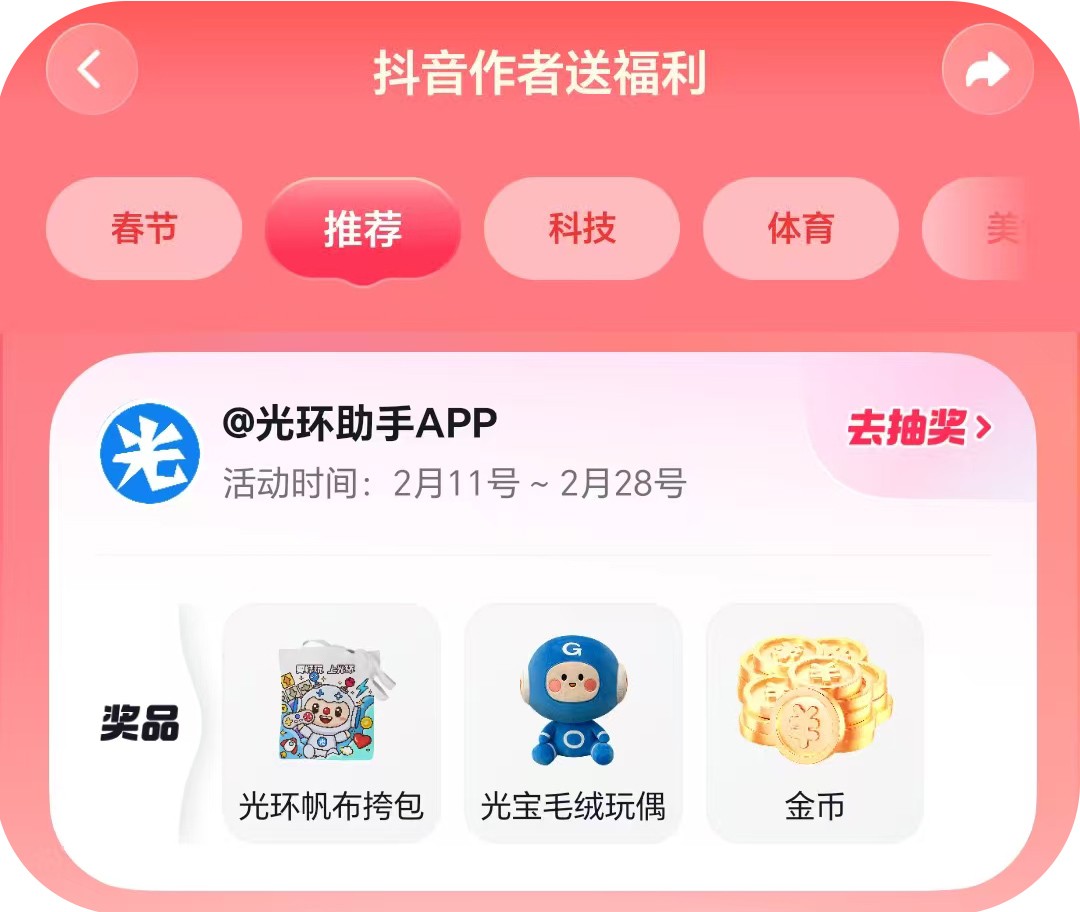The image size is (1080, 912).
Task: Open the 光环助手APP author avatar
Action: [150, 453]
